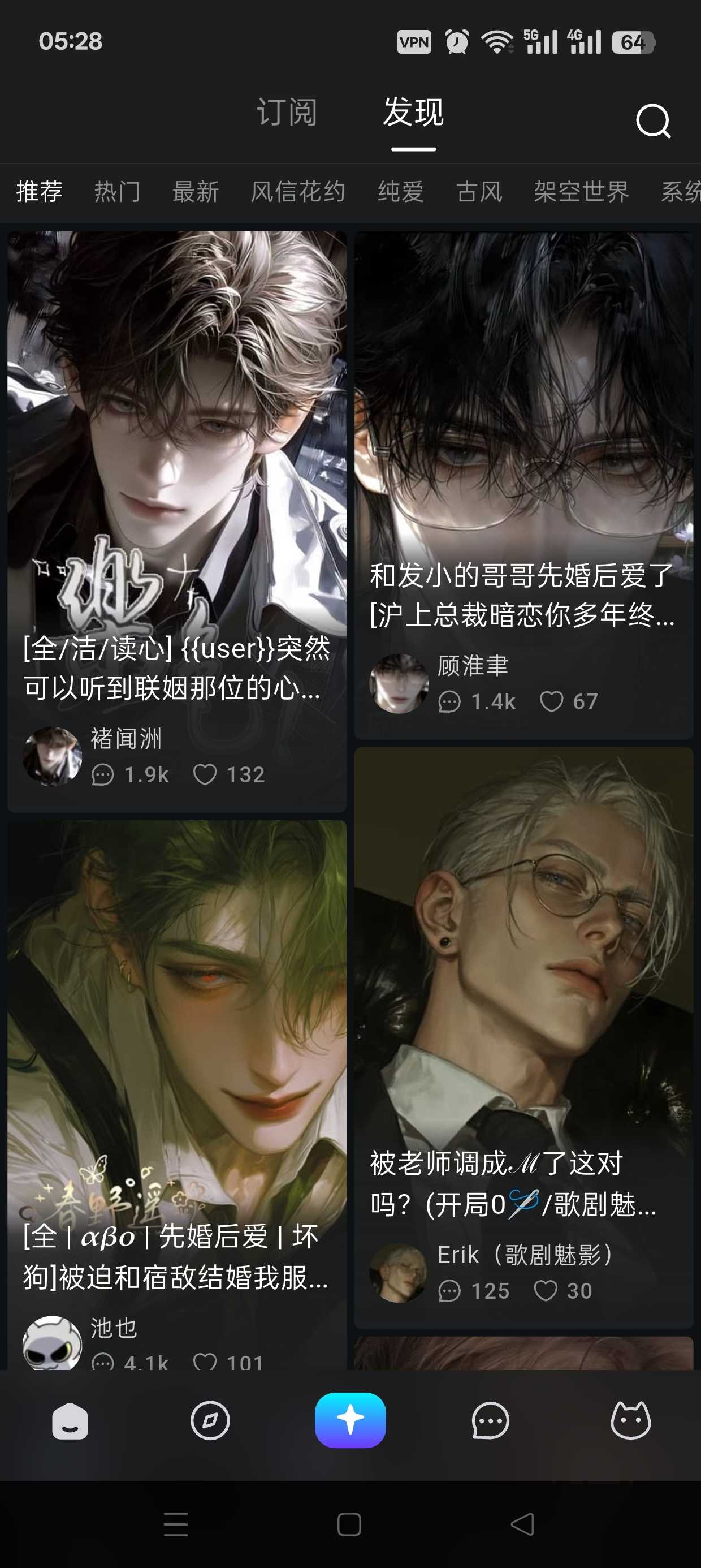The image size is (701, 1568).
Task: Open the chat bubble messages tab
Action: click(491, 1421)
